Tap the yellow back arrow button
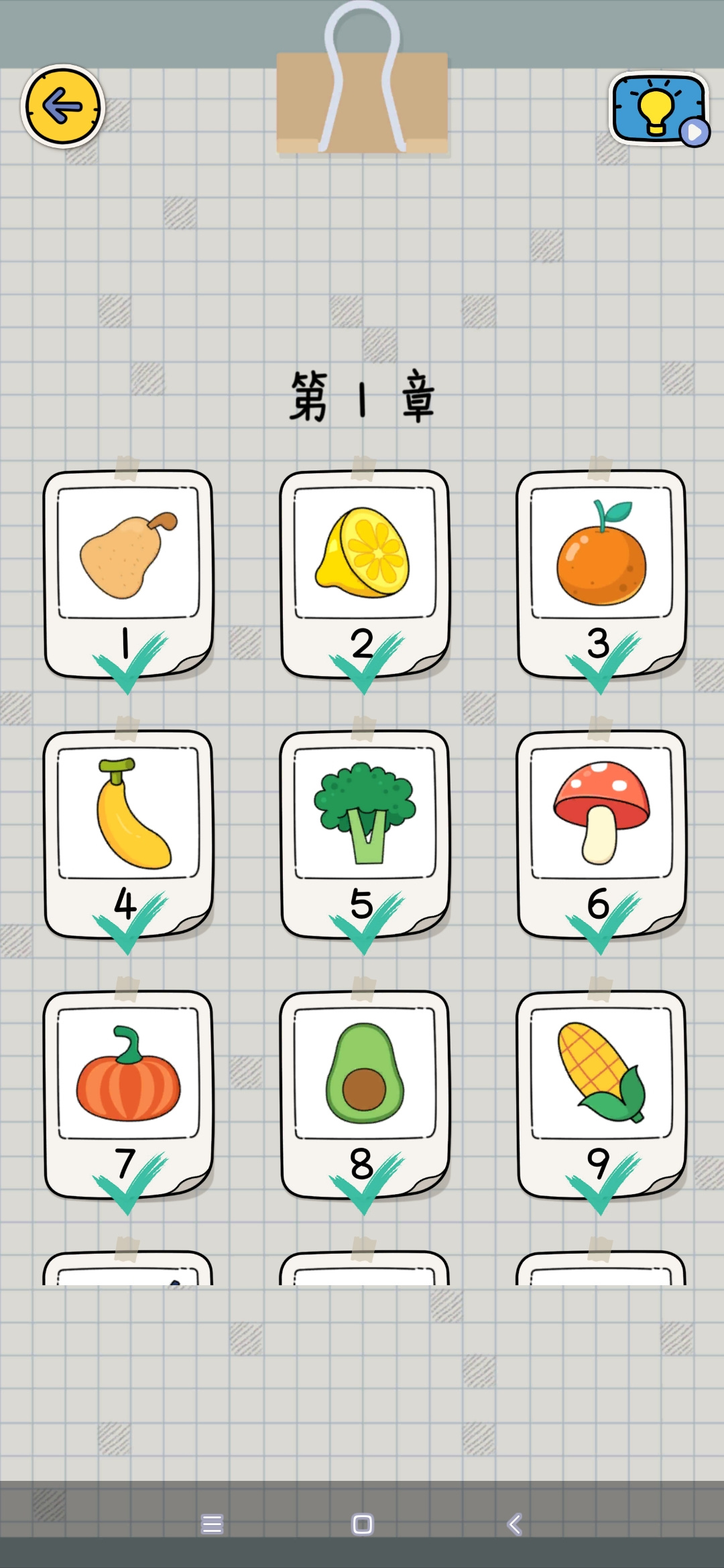 pos(62,106)
